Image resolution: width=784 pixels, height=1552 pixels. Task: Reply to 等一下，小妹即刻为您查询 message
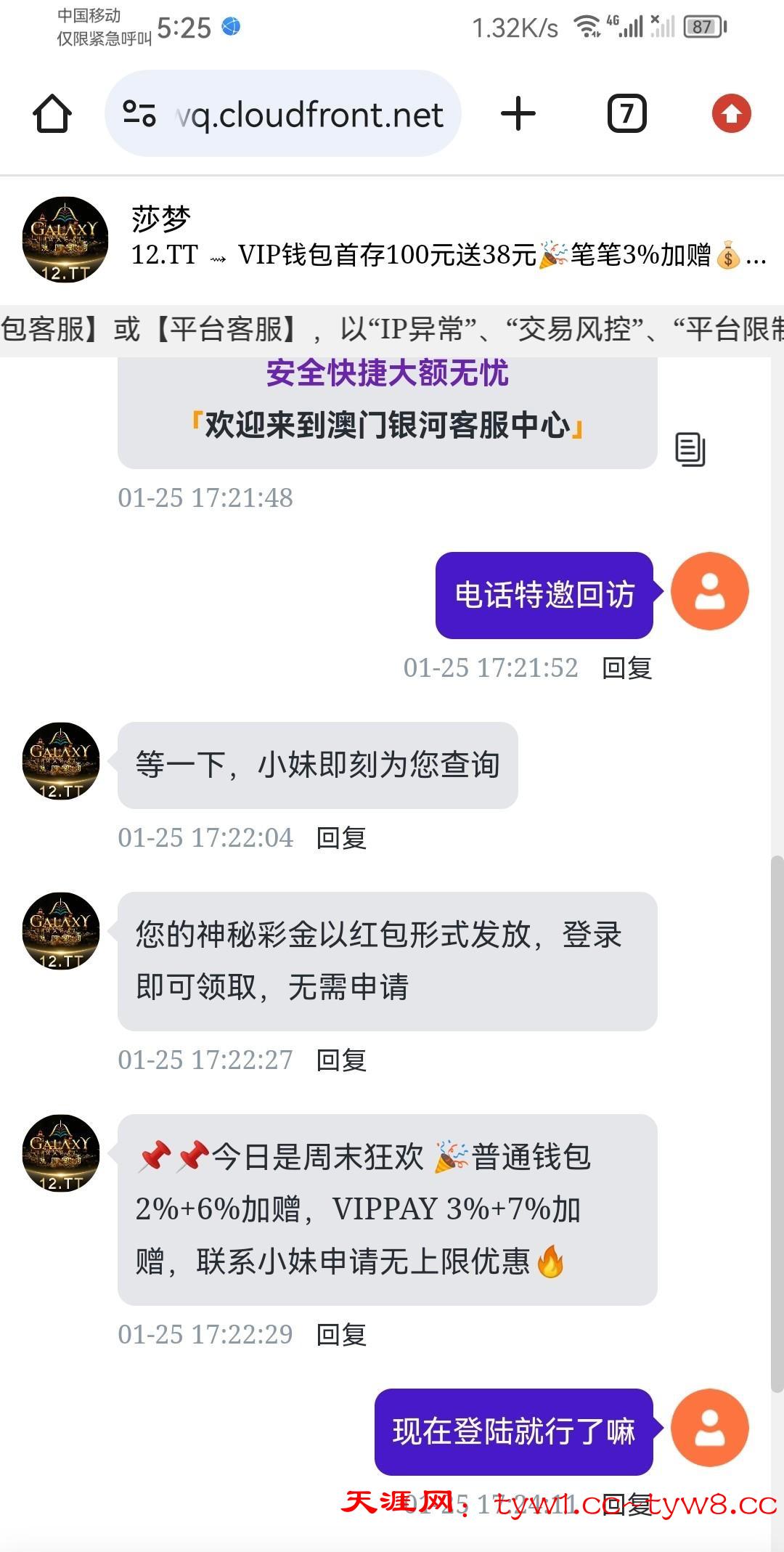[341, 838]
